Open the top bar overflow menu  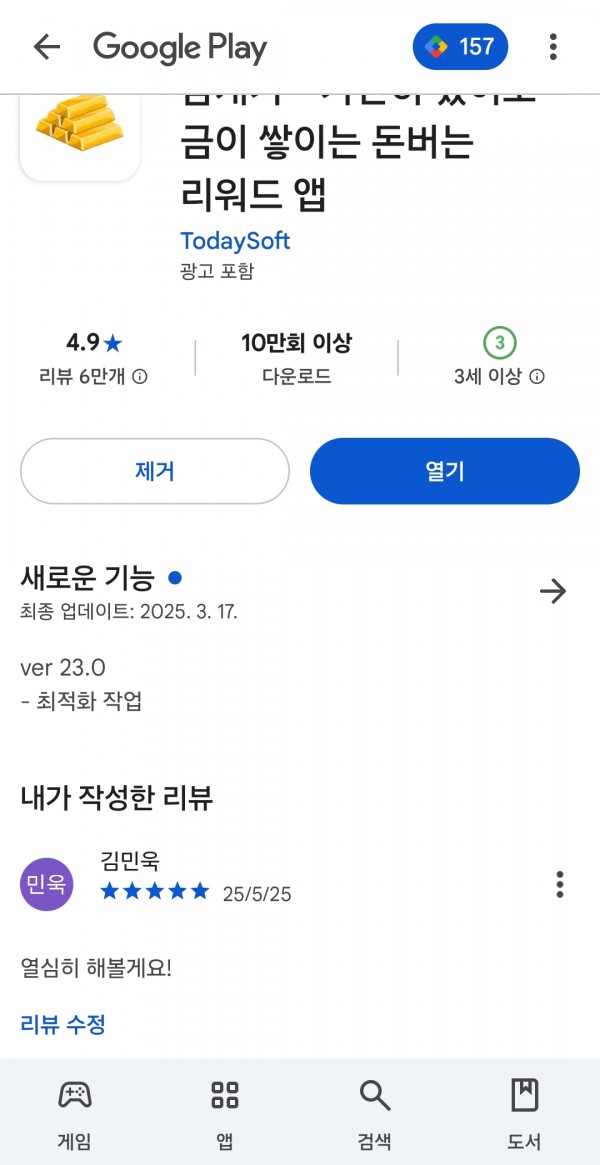coord(553,47)
